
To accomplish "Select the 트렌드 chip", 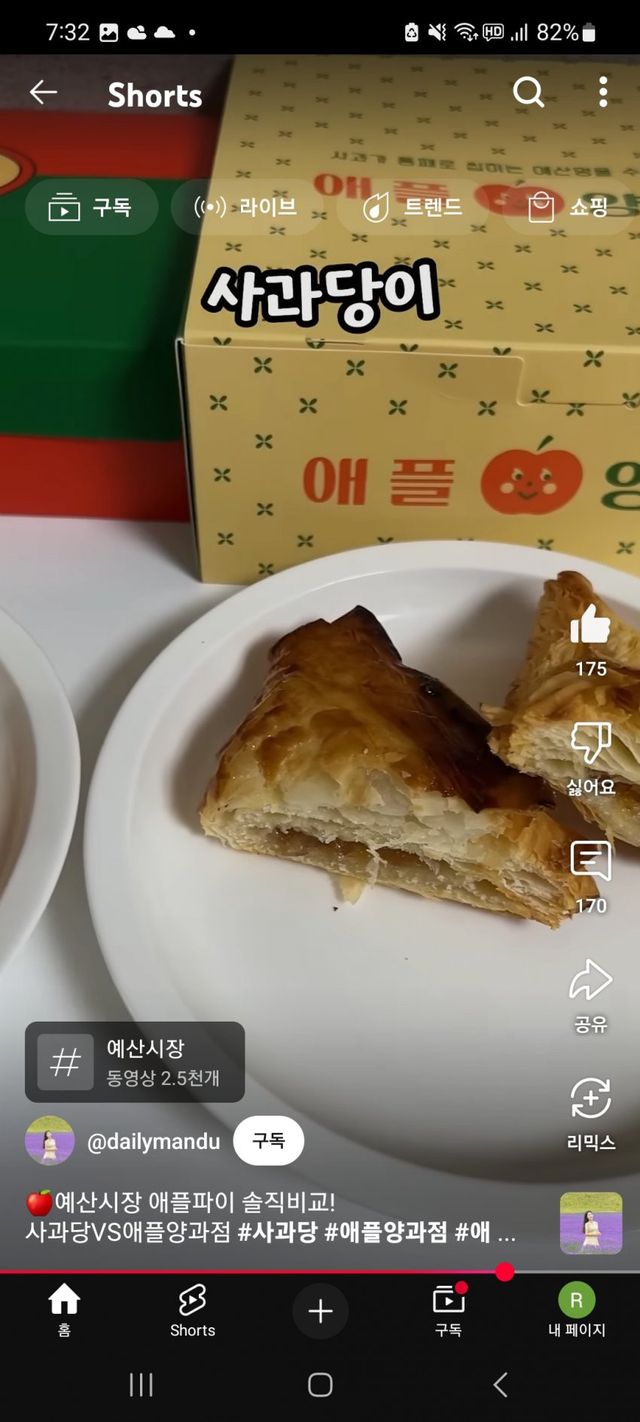I will 412,207.
